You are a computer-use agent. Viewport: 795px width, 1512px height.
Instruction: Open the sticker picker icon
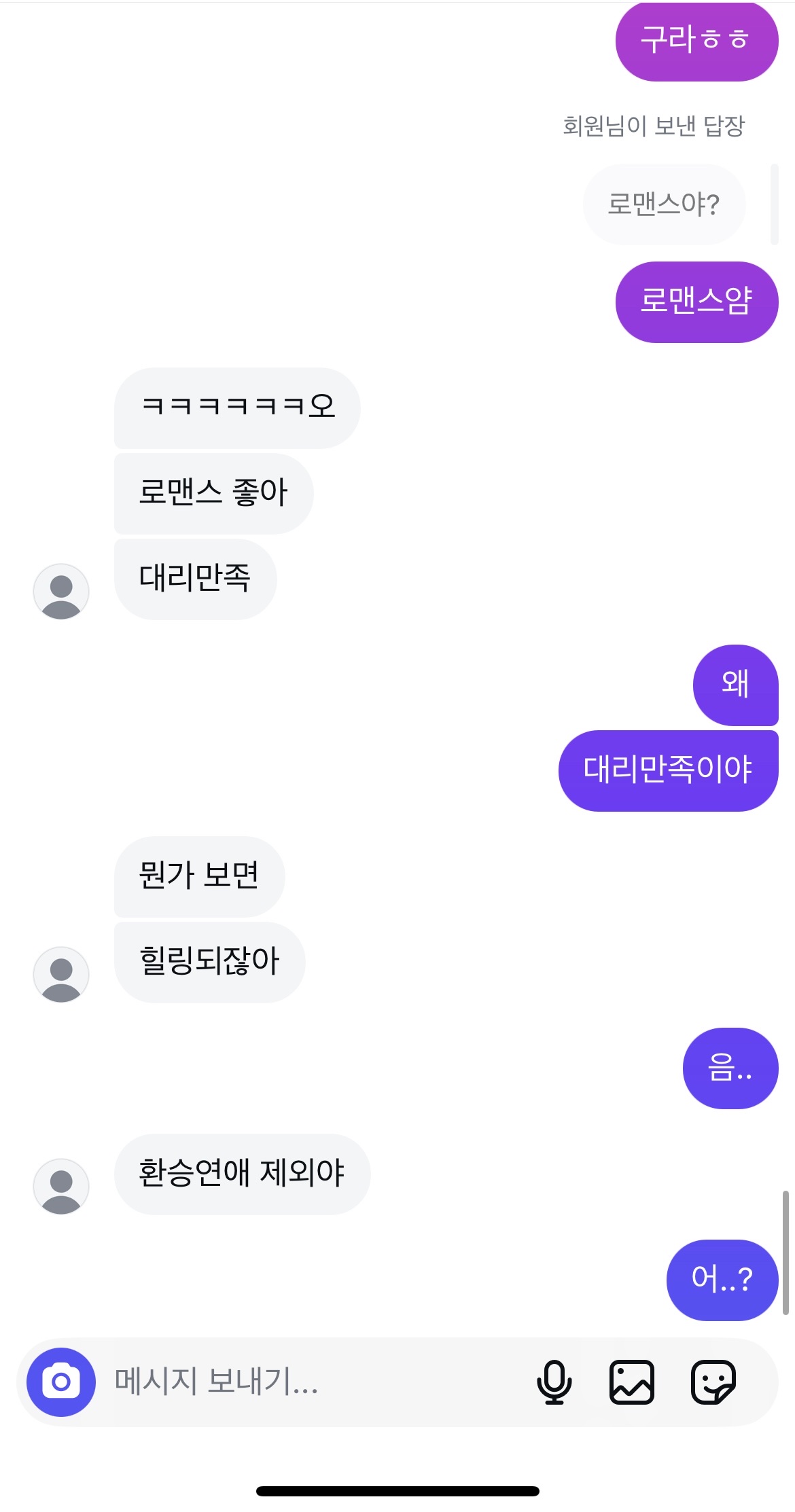click(x=713, y=1382)
